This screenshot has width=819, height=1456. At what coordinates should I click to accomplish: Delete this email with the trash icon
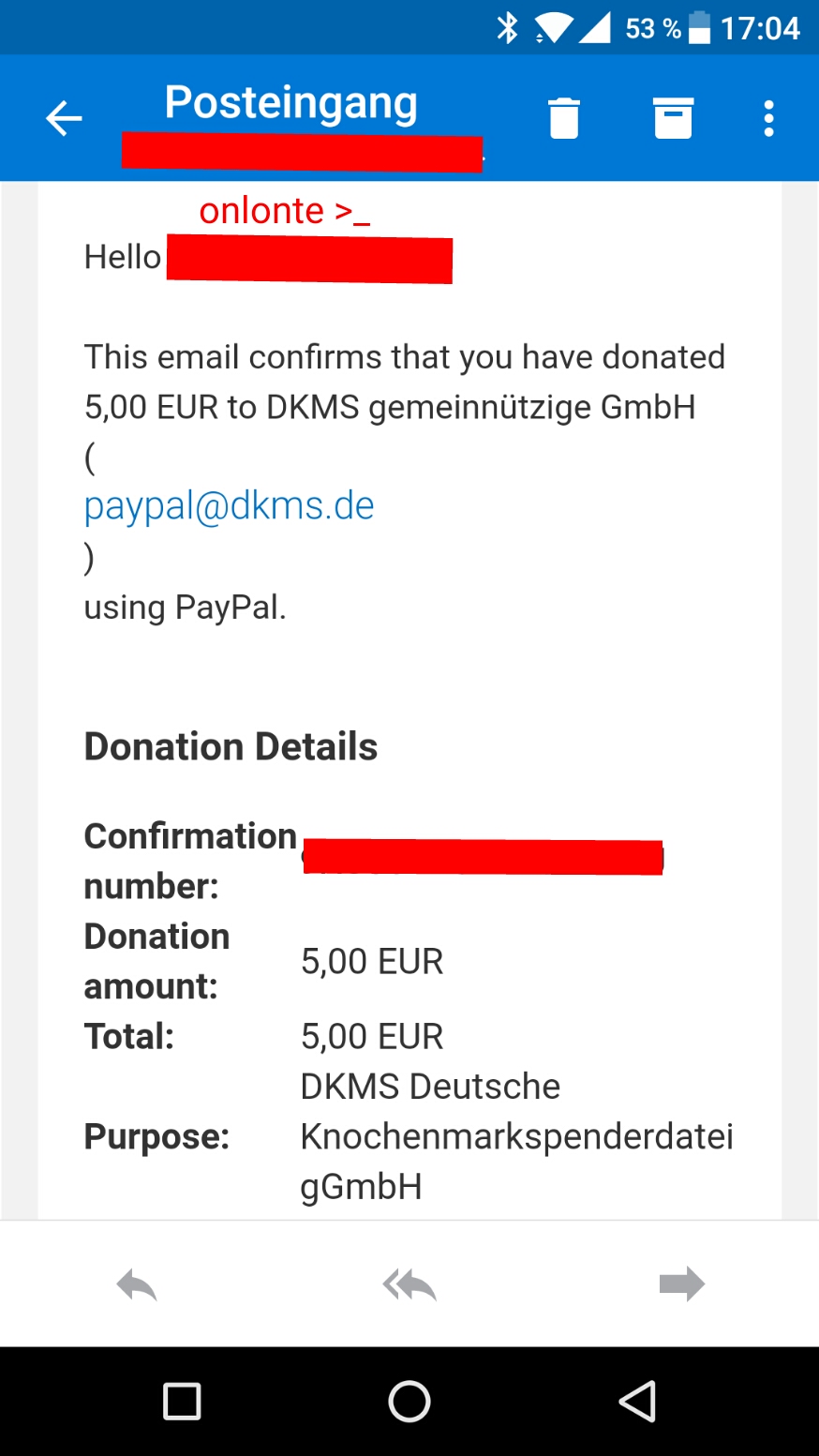click(564, 118)
